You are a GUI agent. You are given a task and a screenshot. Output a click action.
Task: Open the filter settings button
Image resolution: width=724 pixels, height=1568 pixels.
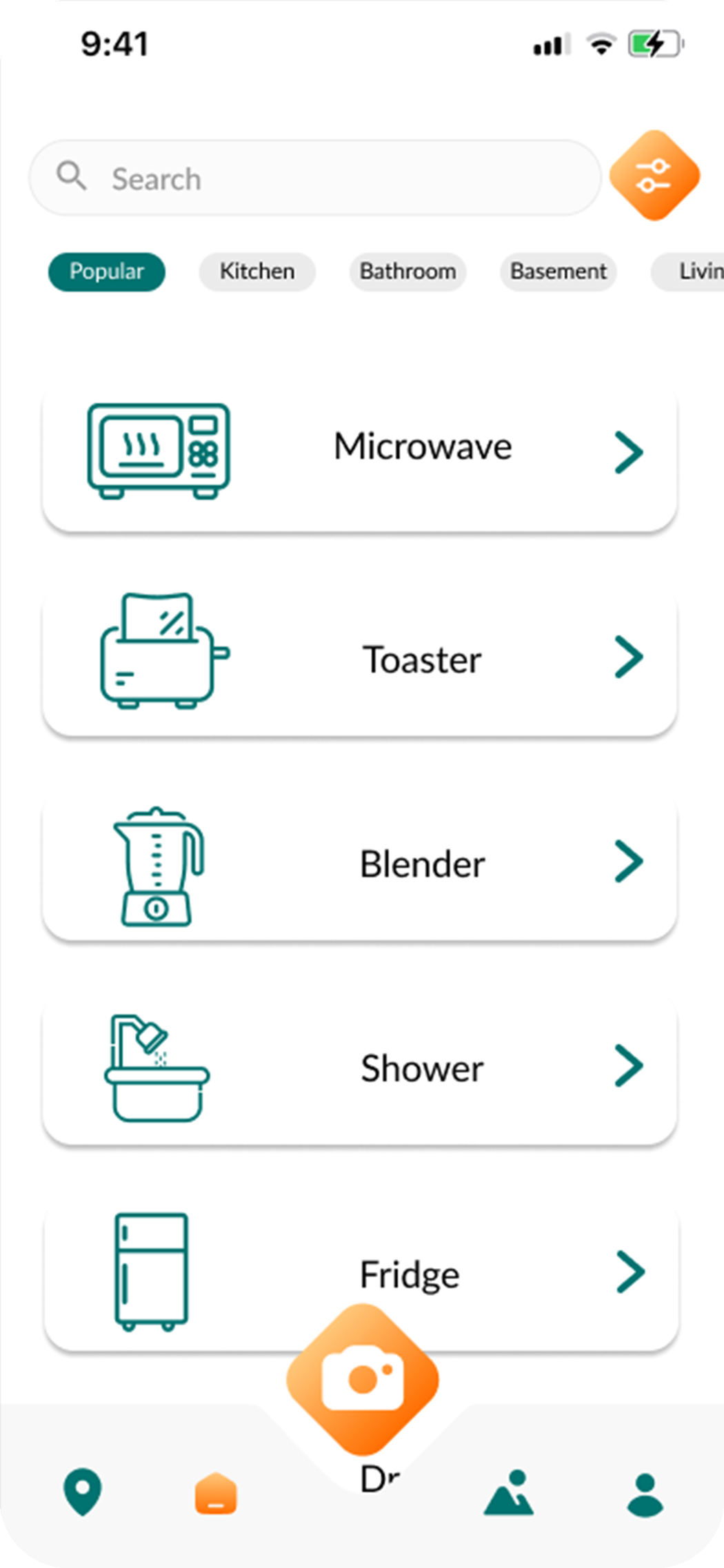tap(654, 176)
